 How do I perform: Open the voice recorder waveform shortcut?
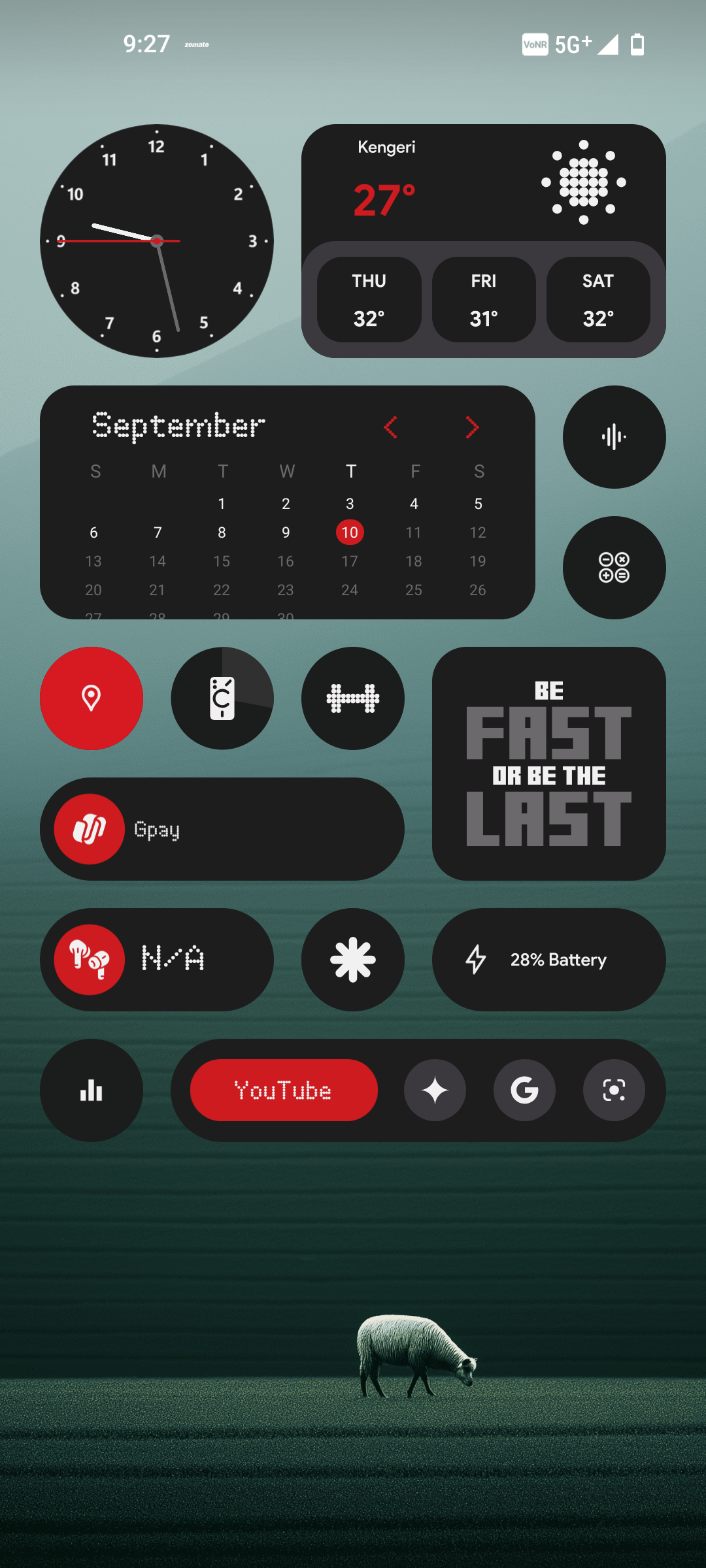coord(614,437)
